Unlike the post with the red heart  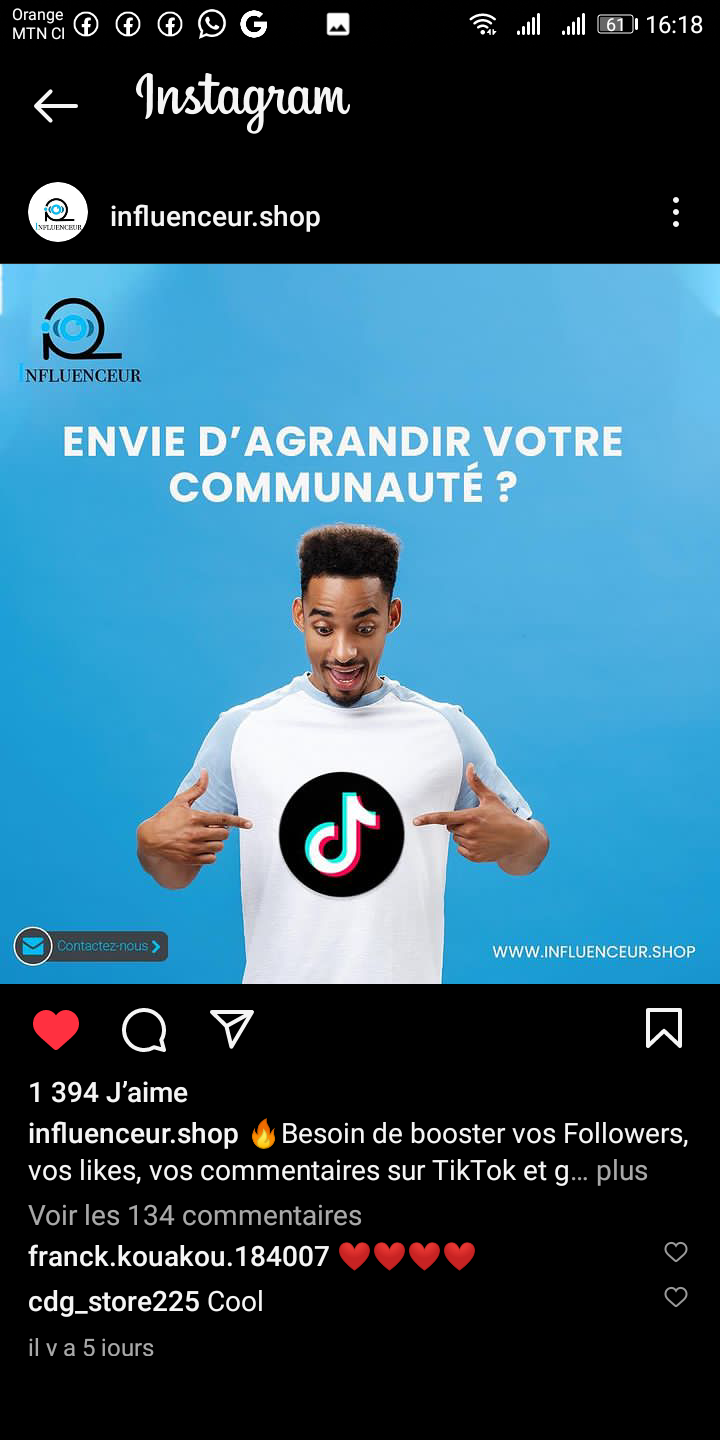(x=56, y=1029)
